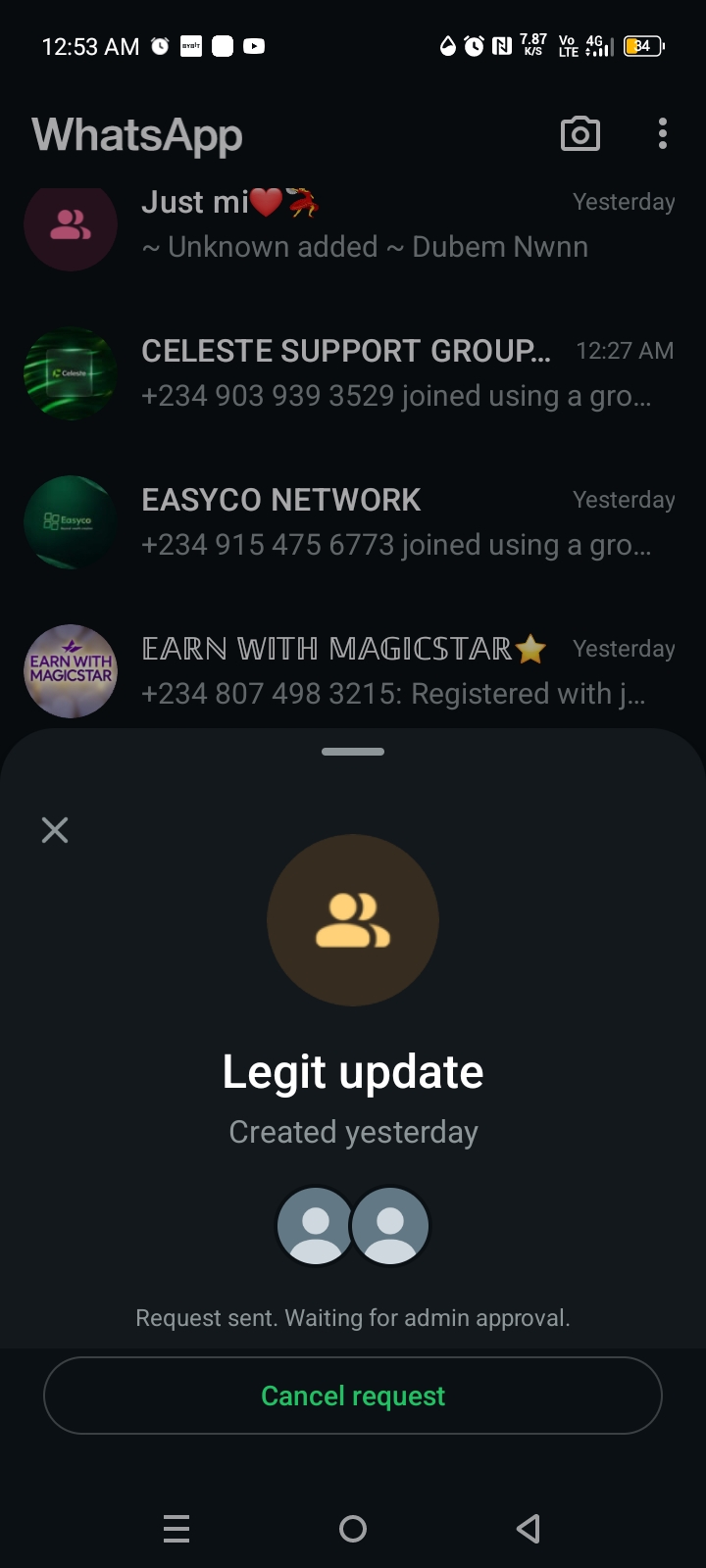706x1568 pixels.
Task: Close the Legit update group sheet
Action: coord(55,830)
